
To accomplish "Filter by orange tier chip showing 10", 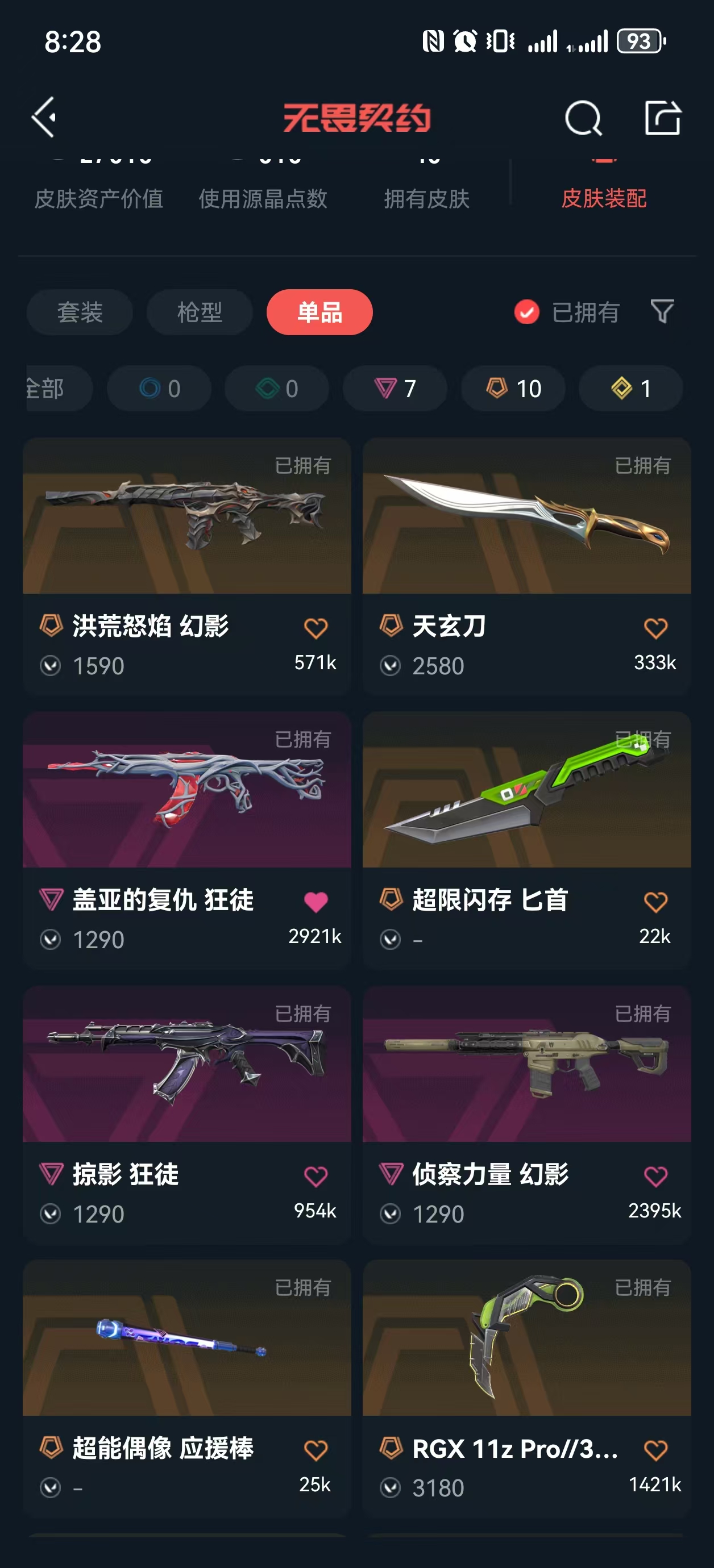I will point(513,389).
